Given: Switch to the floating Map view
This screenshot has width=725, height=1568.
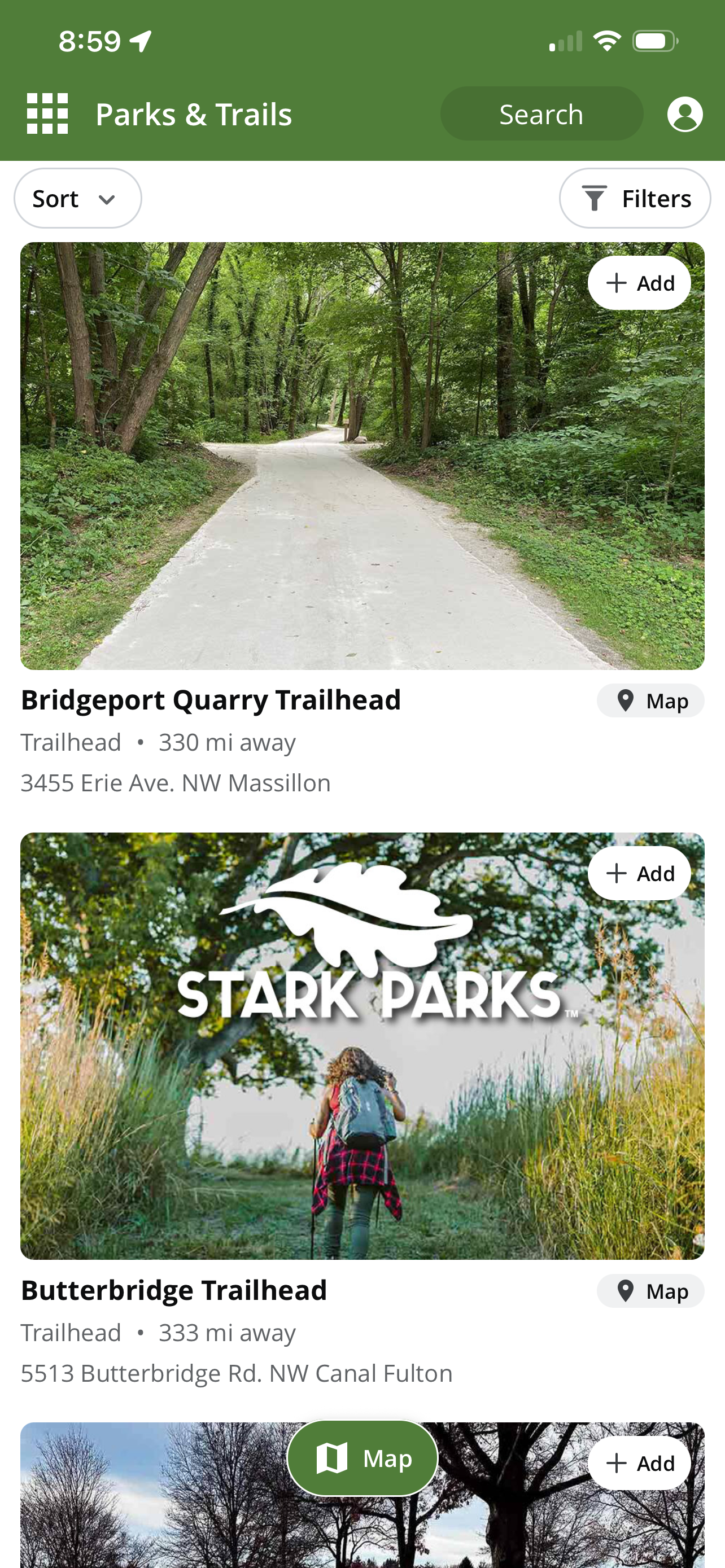Looking at the screenshot, I should point(362,1458).
